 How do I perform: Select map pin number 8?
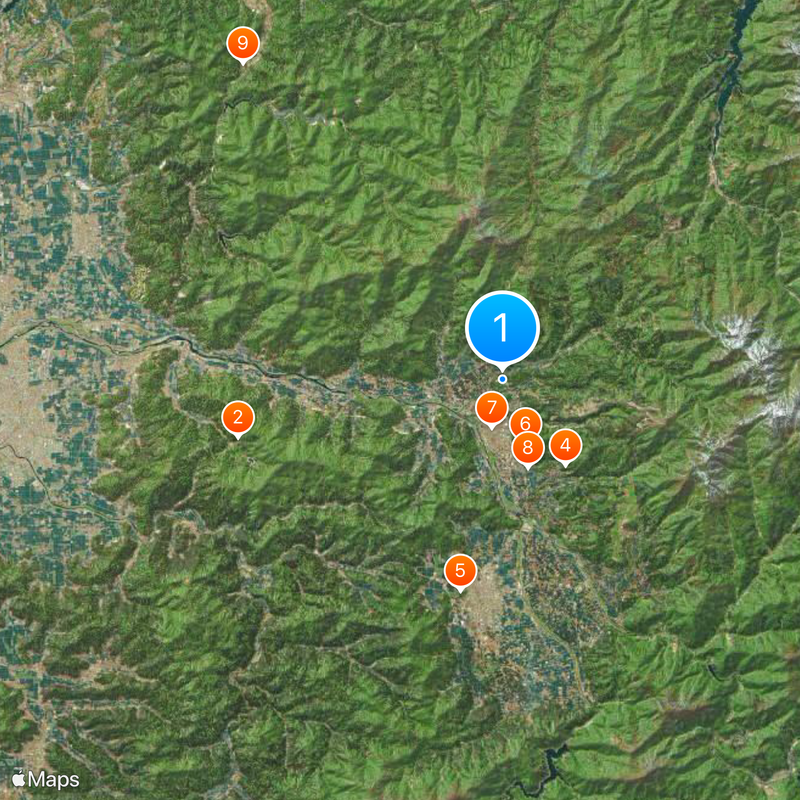point(528,449)
